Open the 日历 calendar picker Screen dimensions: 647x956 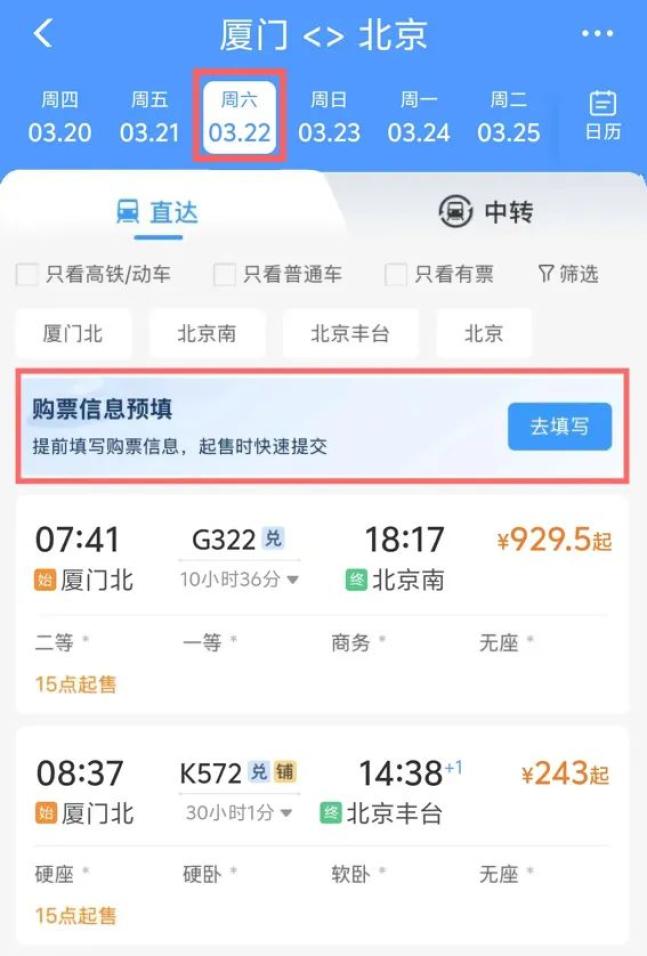602,116
